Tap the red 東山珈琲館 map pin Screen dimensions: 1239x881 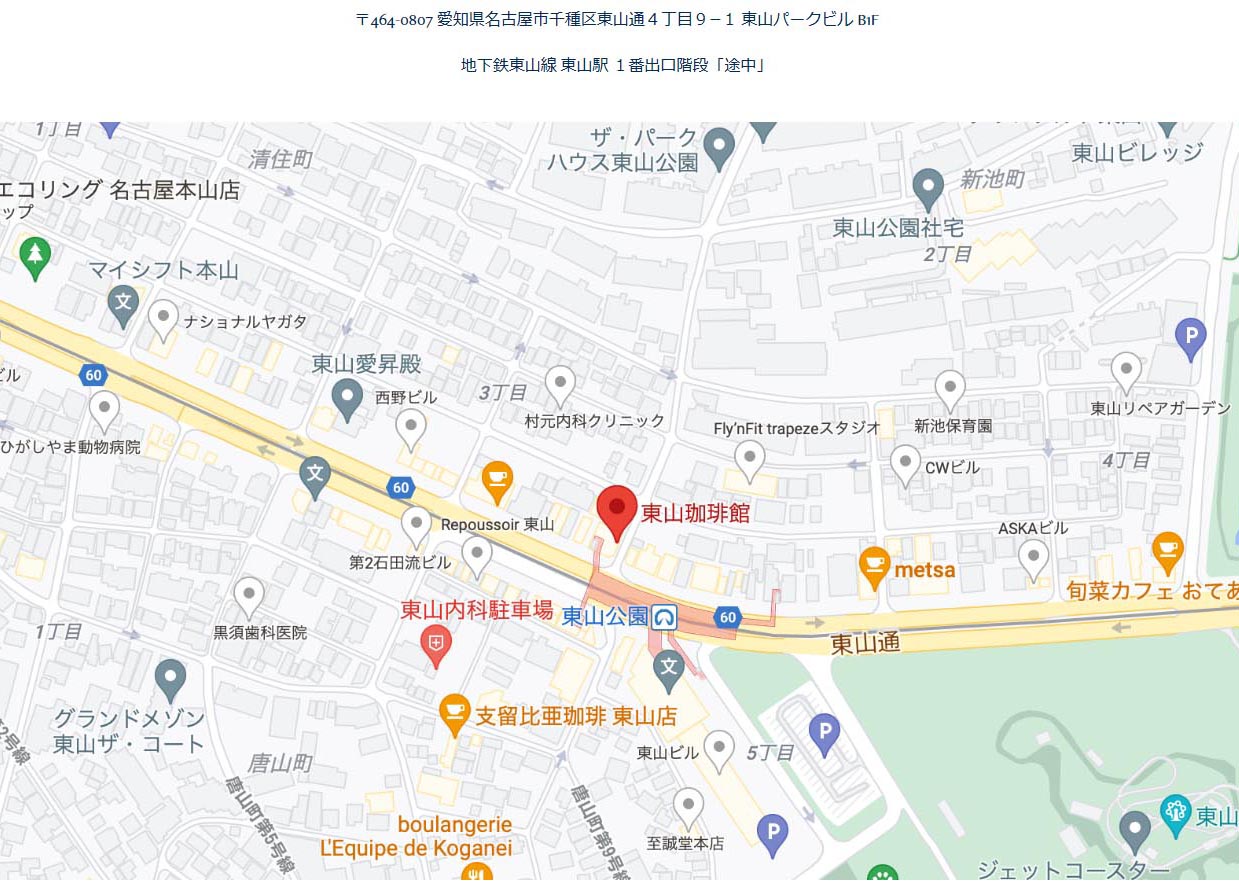617,508
